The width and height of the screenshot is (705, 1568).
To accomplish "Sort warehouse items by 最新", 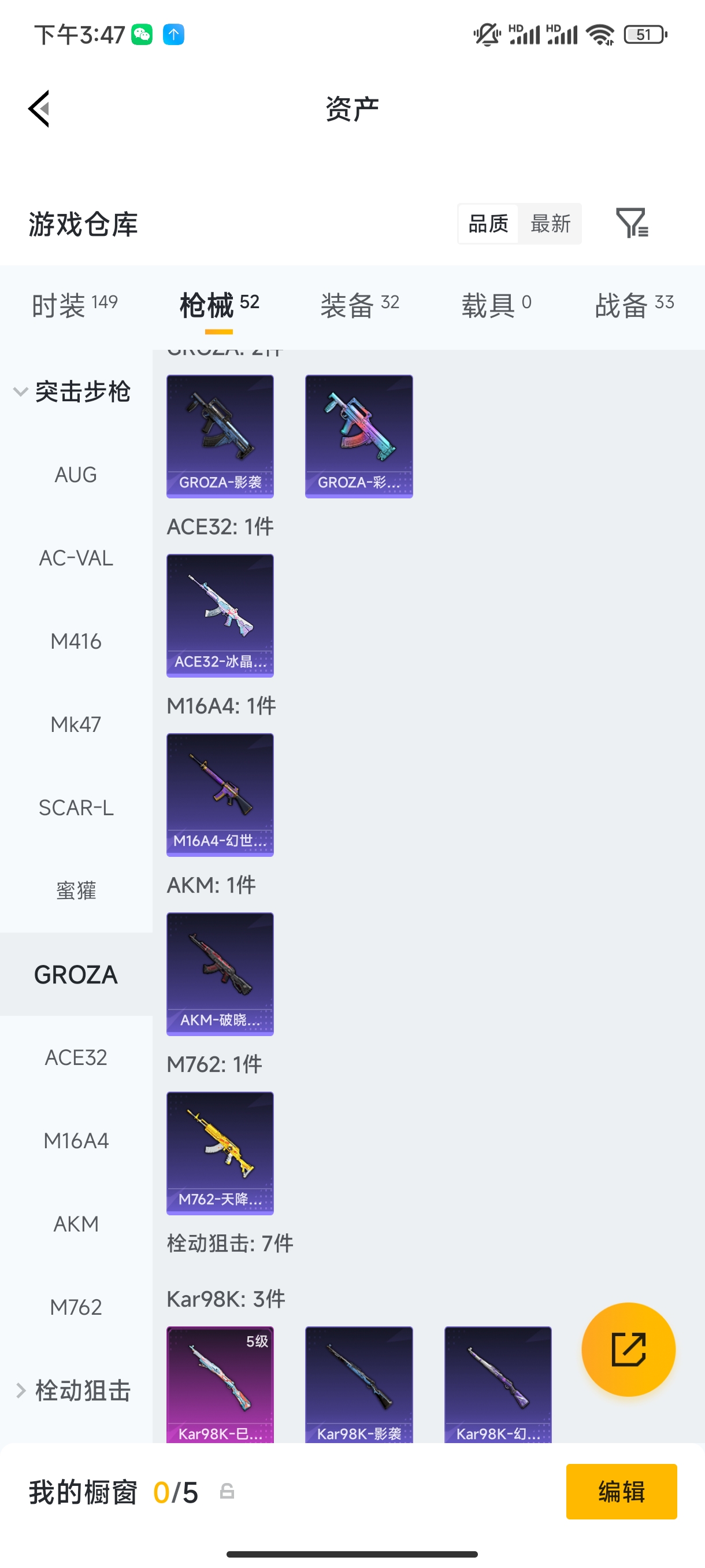I will pyautogui.click(x=550, y=224).
